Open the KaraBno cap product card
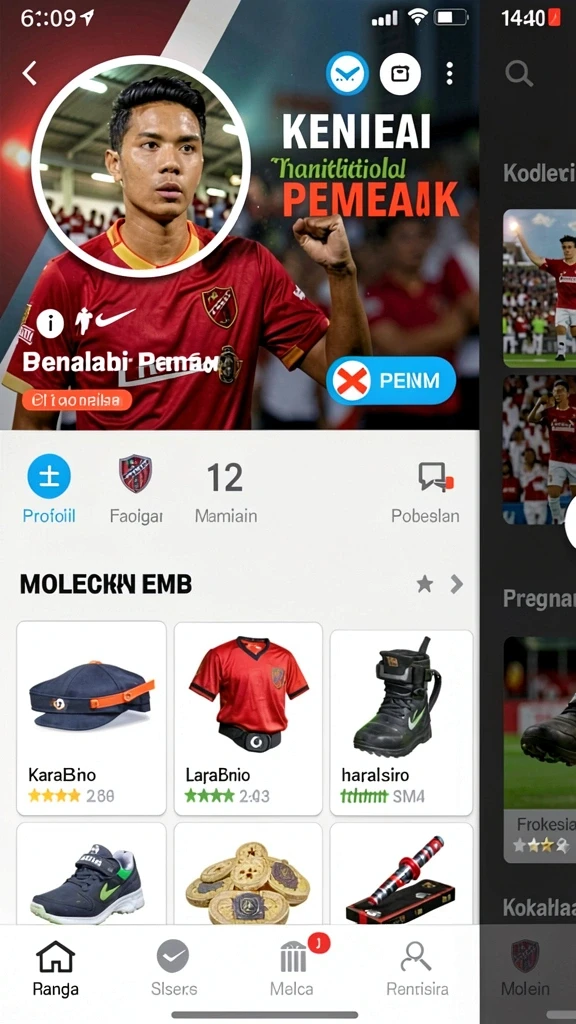 coord(91,718)
